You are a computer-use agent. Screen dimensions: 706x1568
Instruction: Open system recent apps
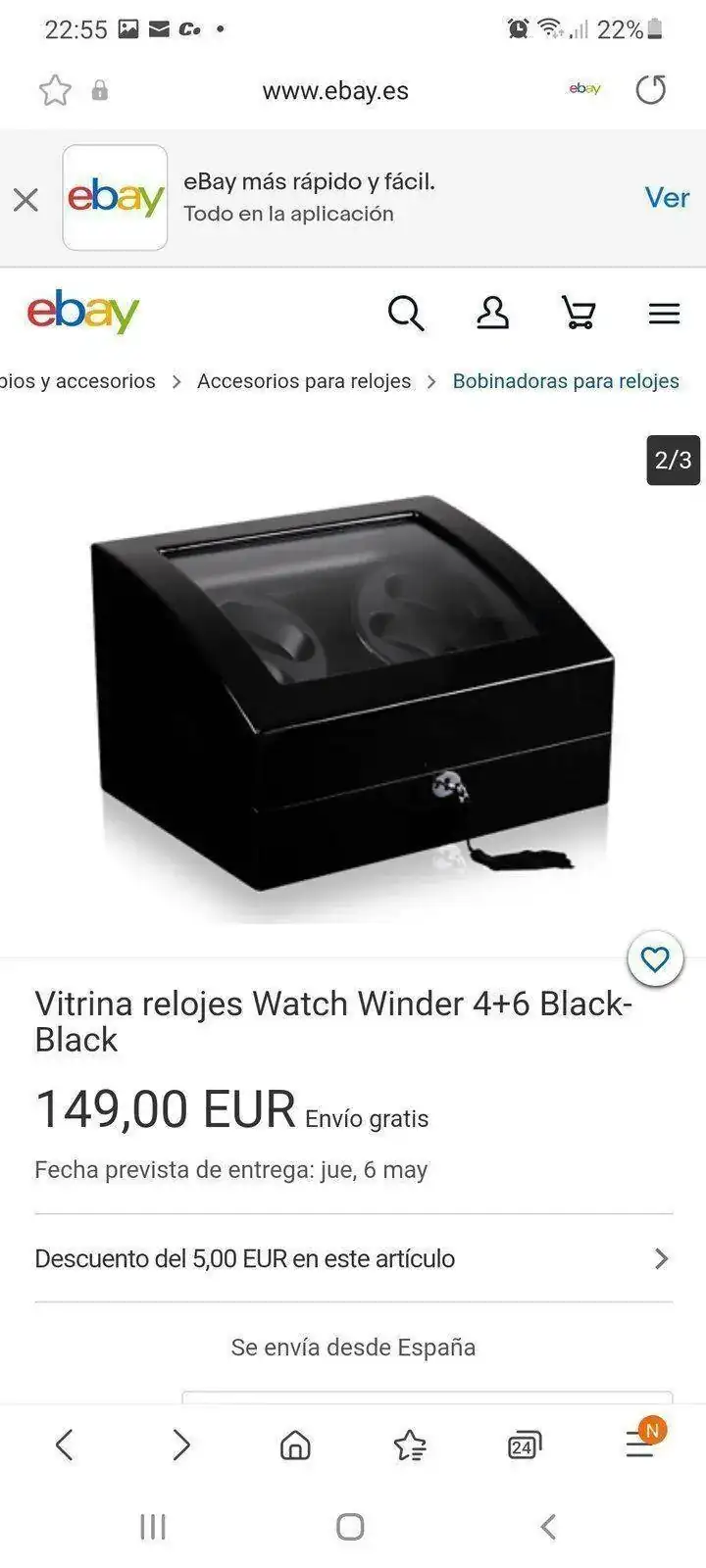(x=153, y=1527)
